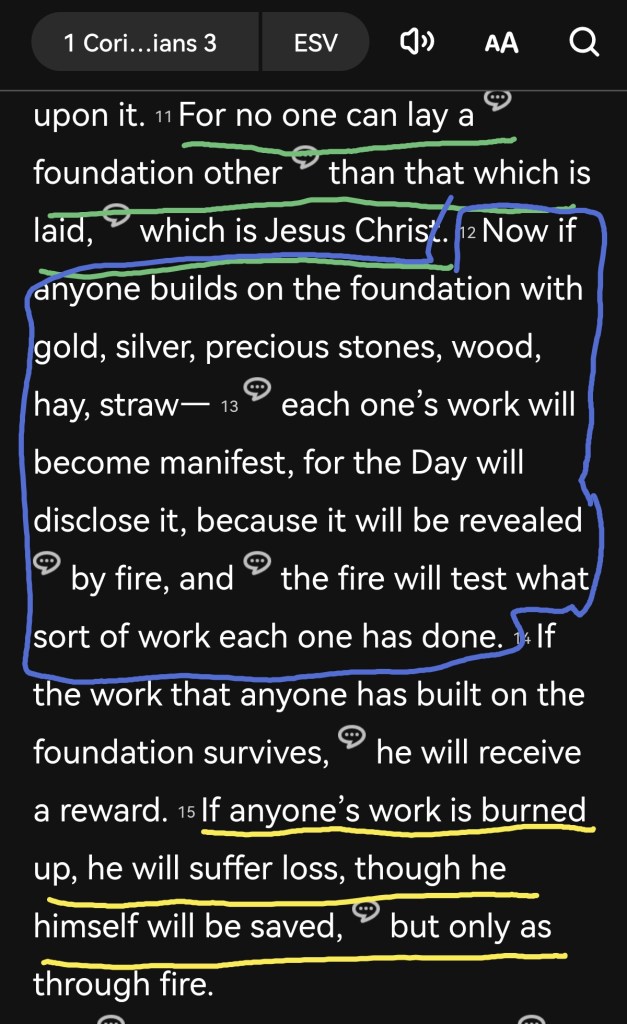Open the footnote before "he will receive"

click(x=351, y=735)
